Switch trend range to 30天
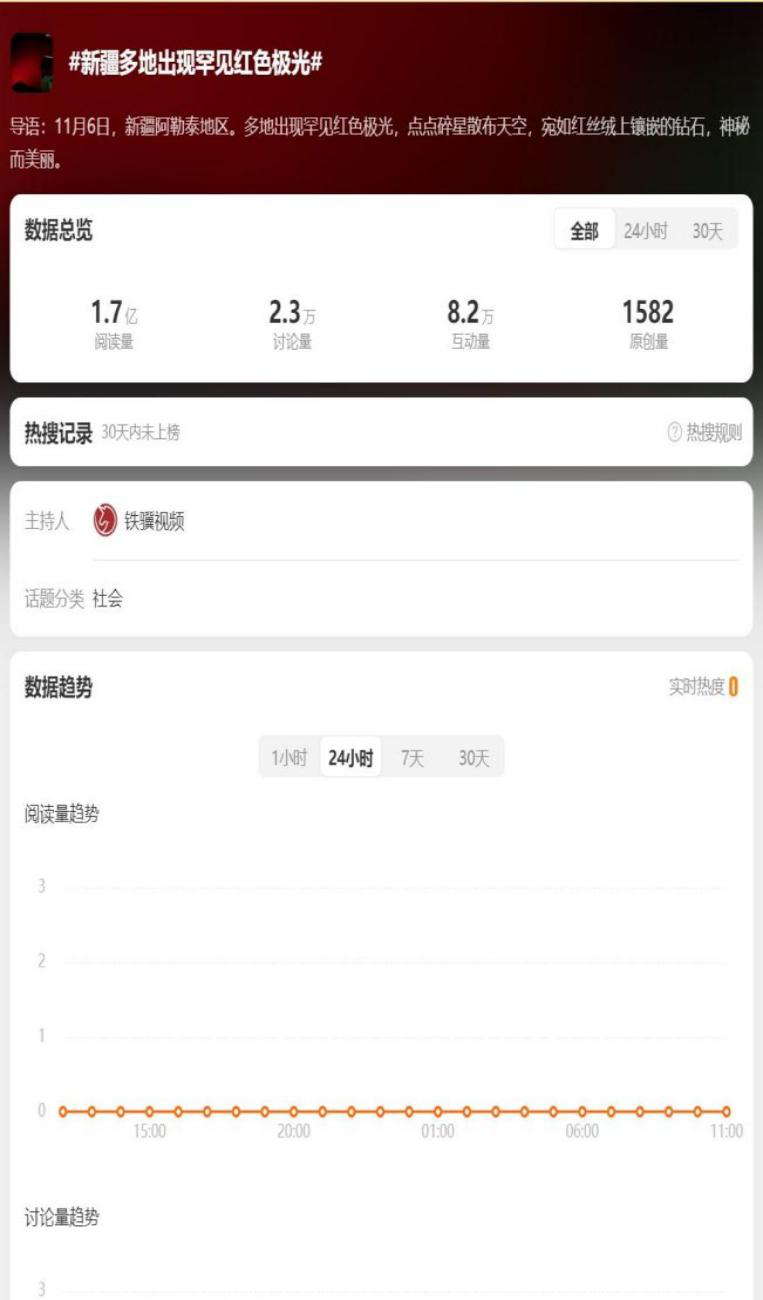This screenshot has width=763, height=1300. pyautogui.click(x=474, y=758)
